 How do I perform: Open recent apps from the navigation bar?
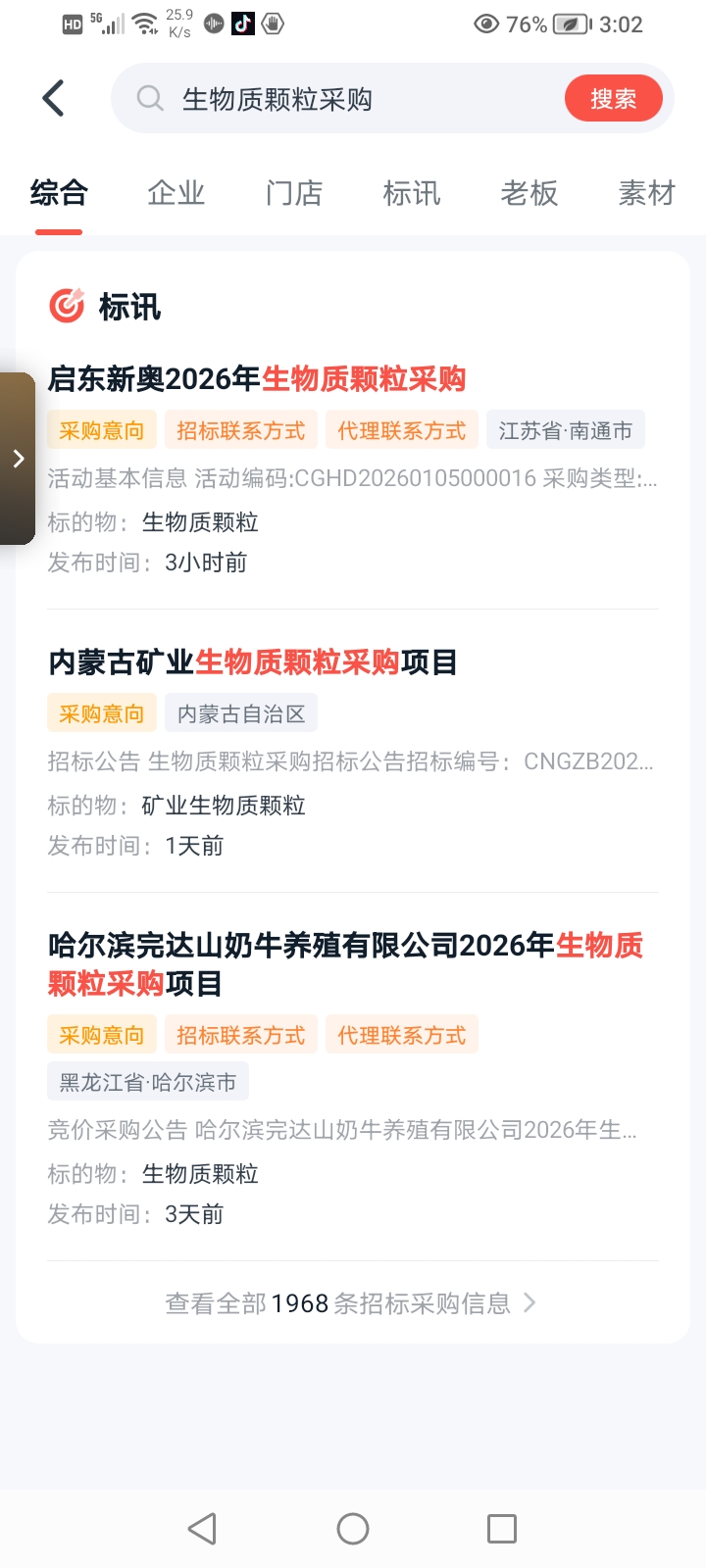pos(501,1529)
